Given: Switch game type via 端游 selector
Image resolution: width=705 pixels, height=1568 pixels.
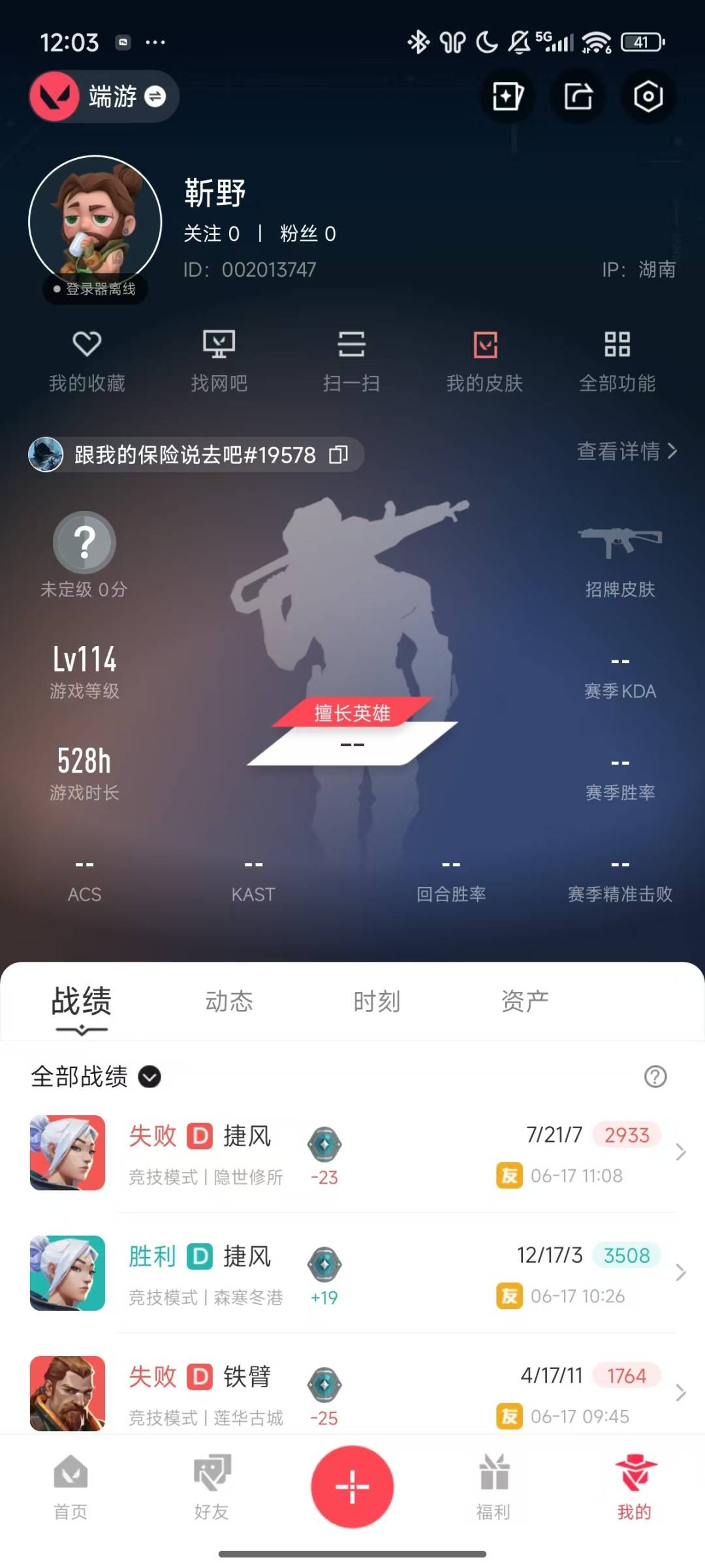Looking at the screenshot, I should click(x=104, y=97).
